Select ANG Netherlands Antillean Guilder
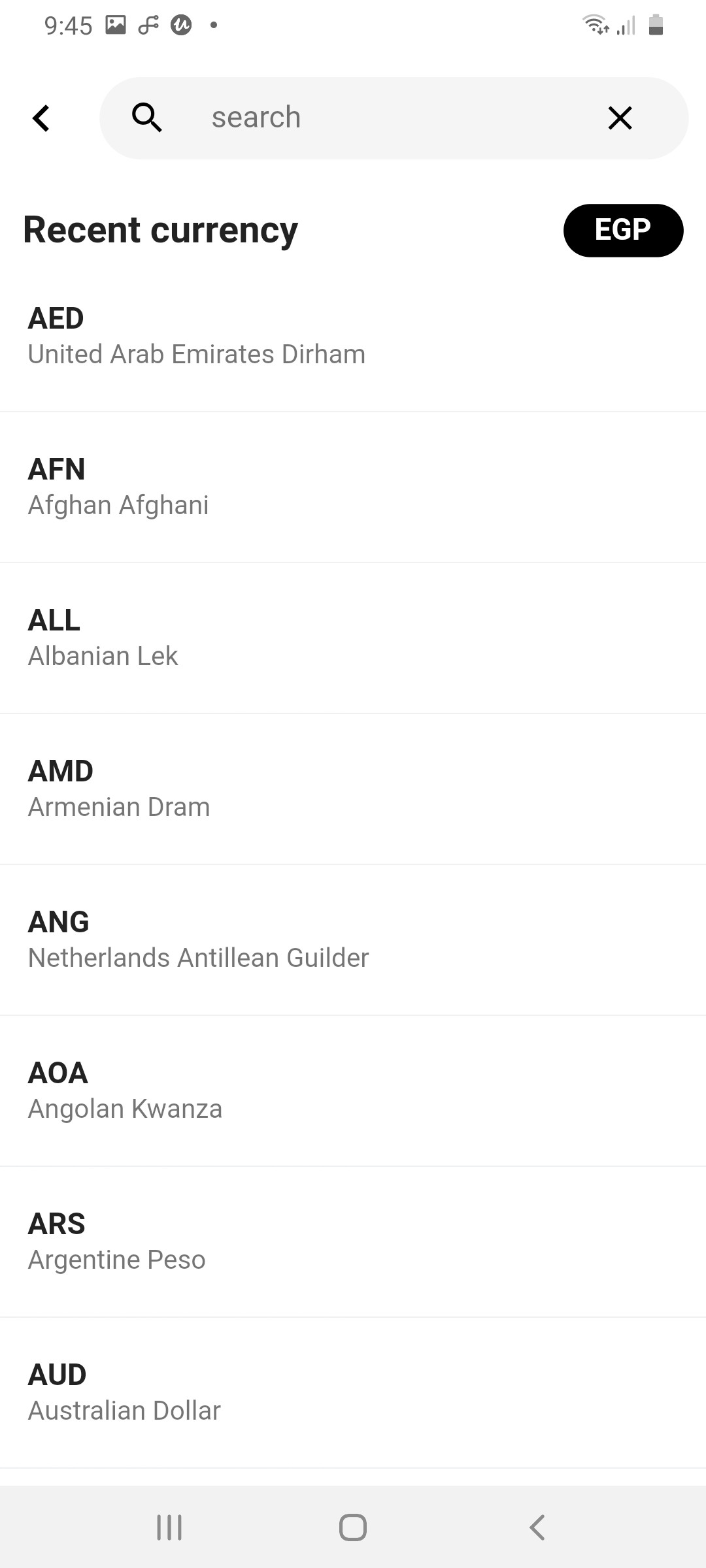Screen dimensions: 706x1568 pyautogui.click(x=353, y=940)
